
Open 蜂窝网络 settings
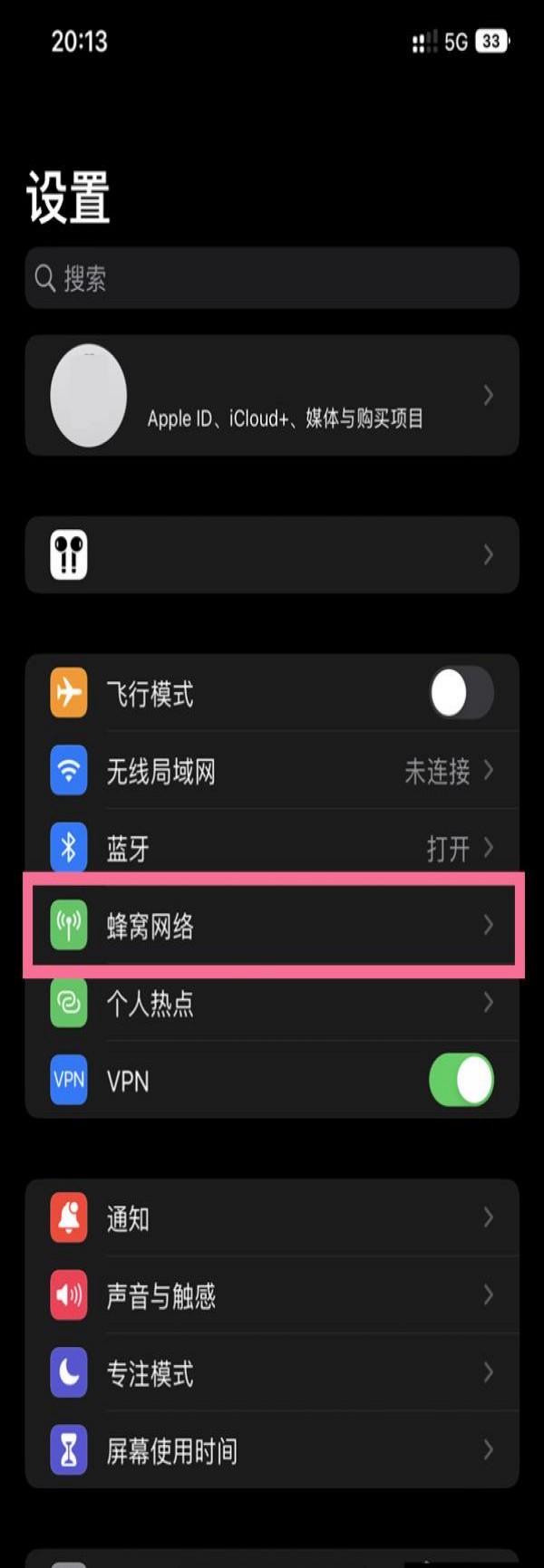(272, 925)
